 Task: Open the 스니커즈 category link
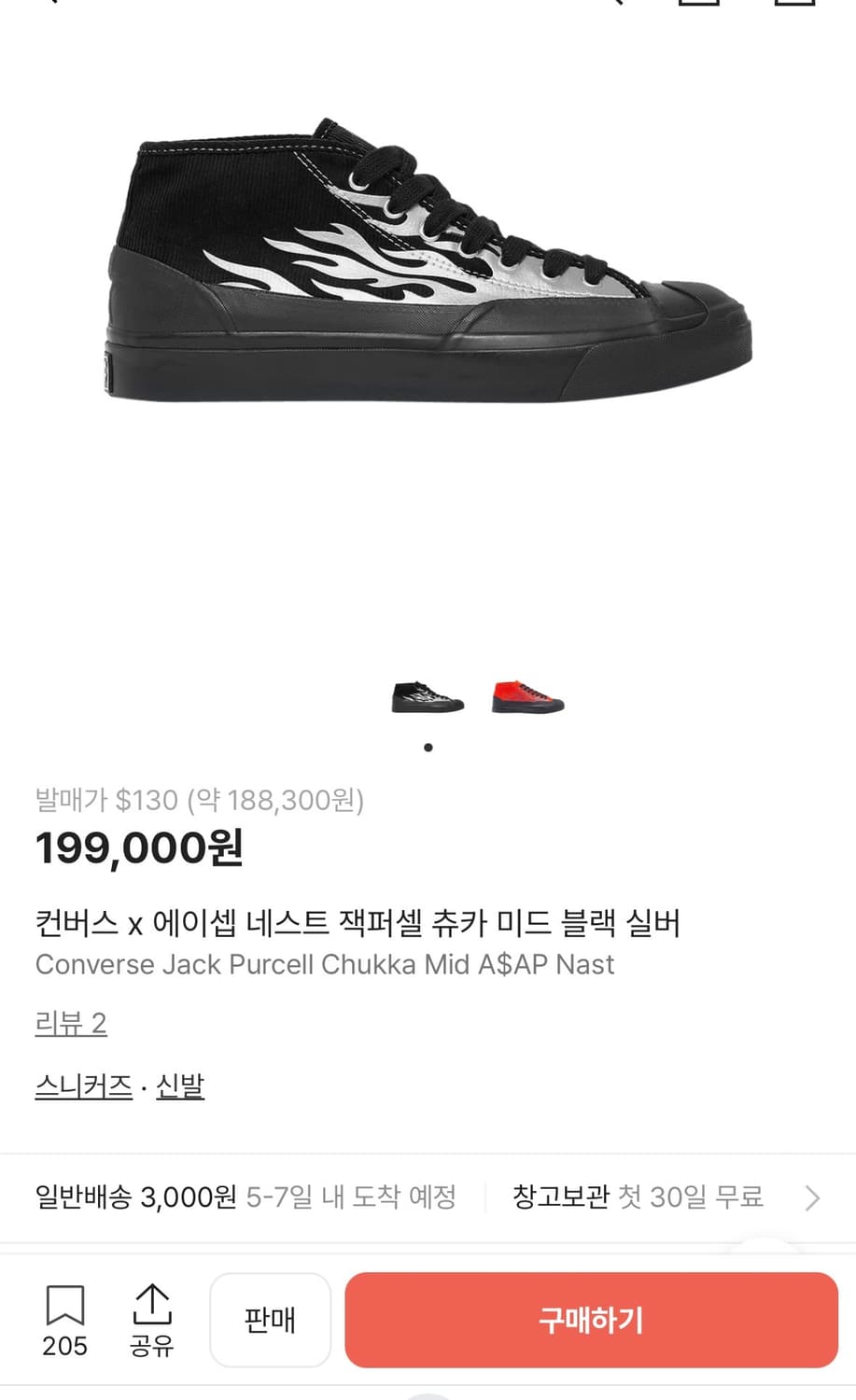coord(82,1085)
